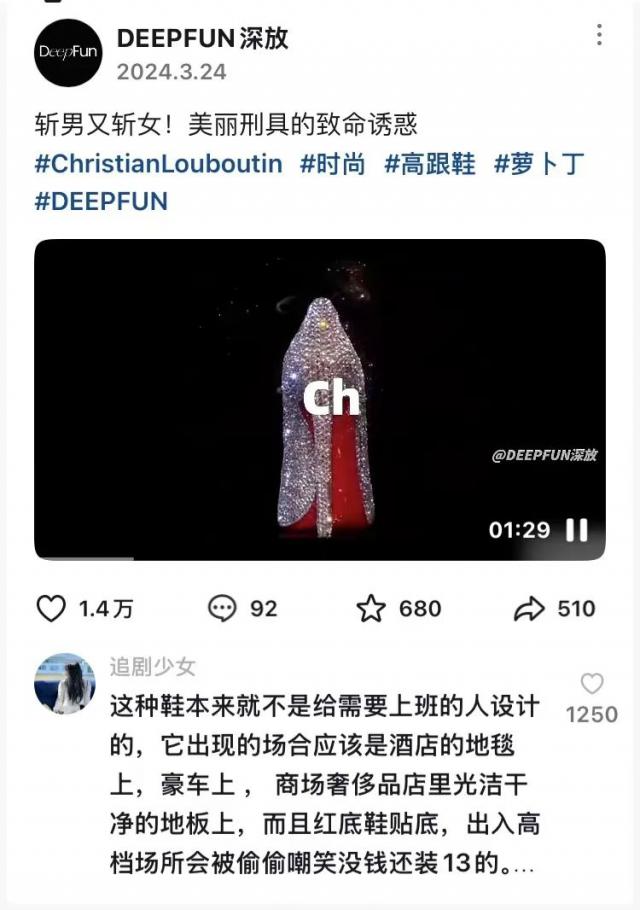Screen dimensions: 640x910
Task: Open the #萝卜丁 hashtag
Action: pyautogui.click(x=539, y=163)
